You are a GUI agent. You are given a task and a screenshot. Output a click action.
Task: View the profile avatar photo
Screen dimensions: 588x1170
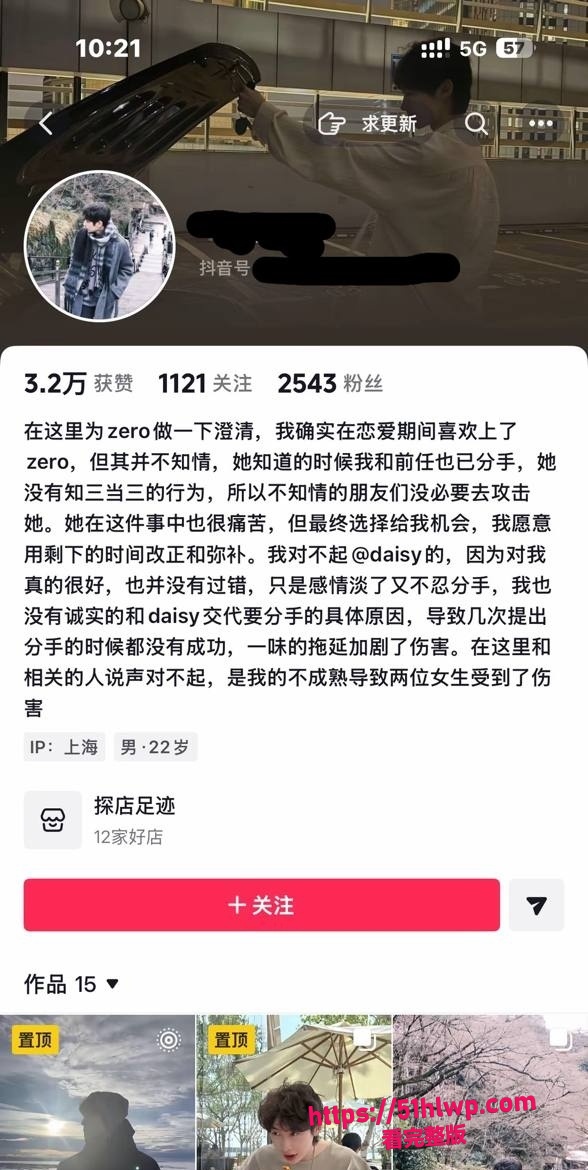tap(100, 246)
